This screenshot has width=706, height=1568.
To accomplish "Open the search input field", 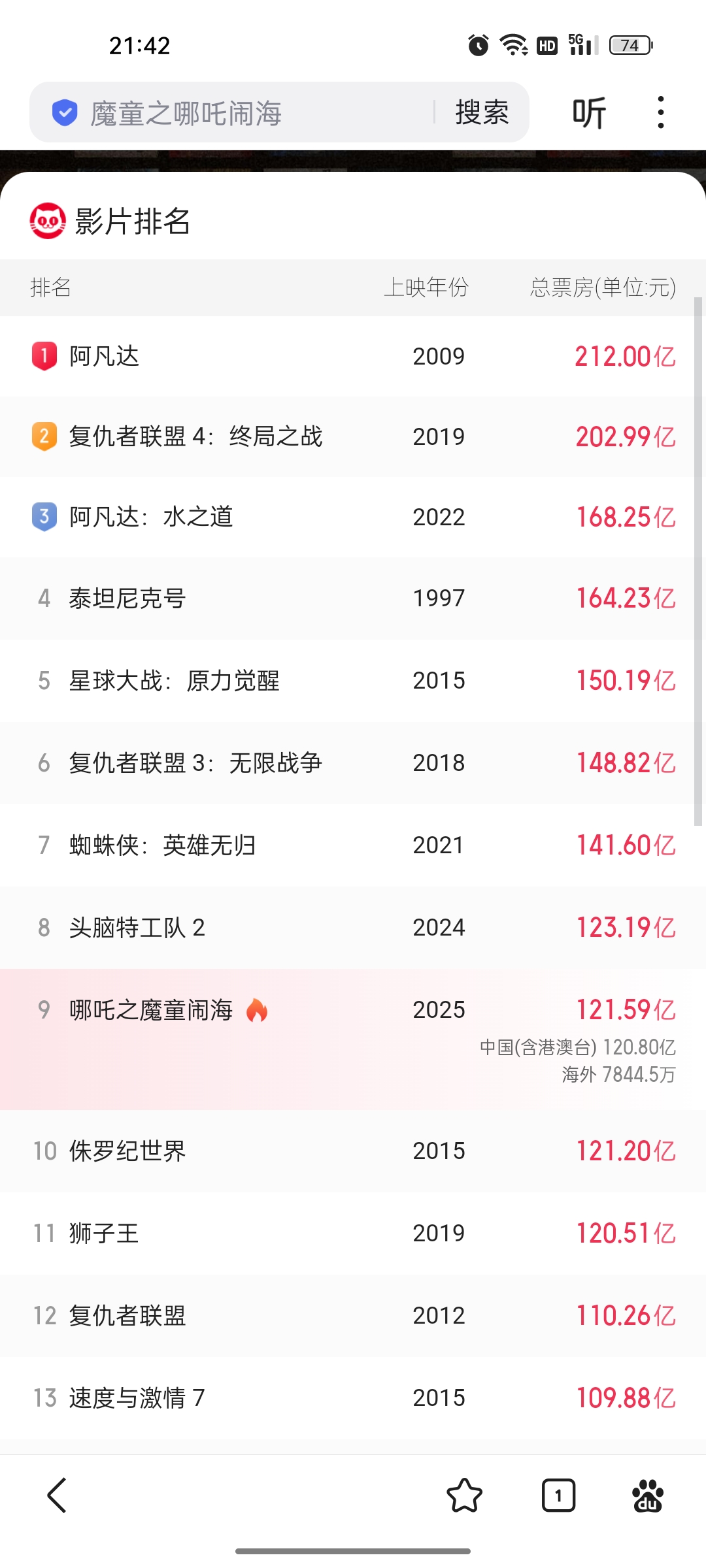I will pyautogui.click(x=248, y=112).
